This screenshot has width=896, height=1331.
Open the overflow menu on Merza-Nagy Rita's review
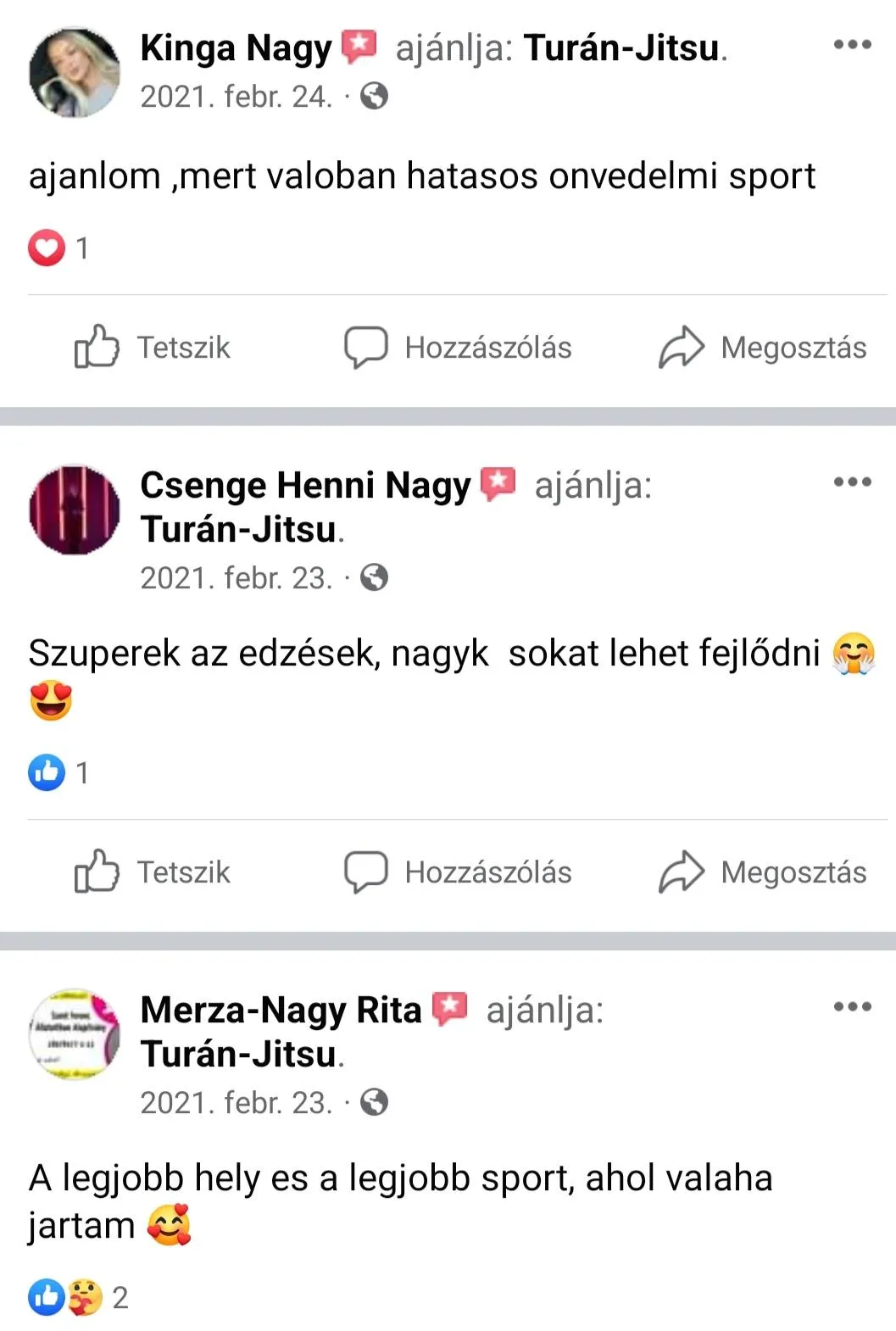(852, 1006)
